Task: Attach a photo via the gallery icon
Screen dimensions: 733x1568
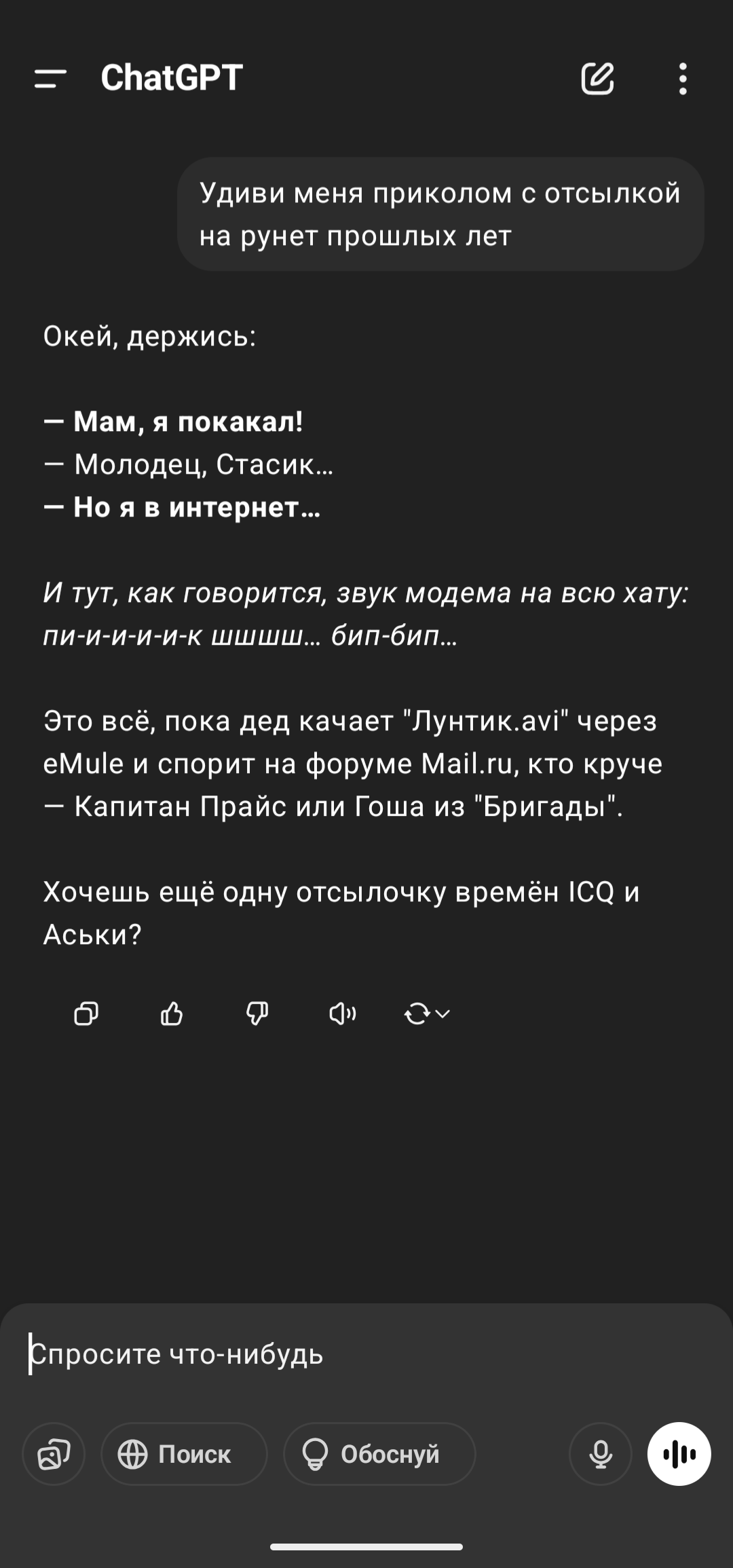Action: tap(54, 1454)
